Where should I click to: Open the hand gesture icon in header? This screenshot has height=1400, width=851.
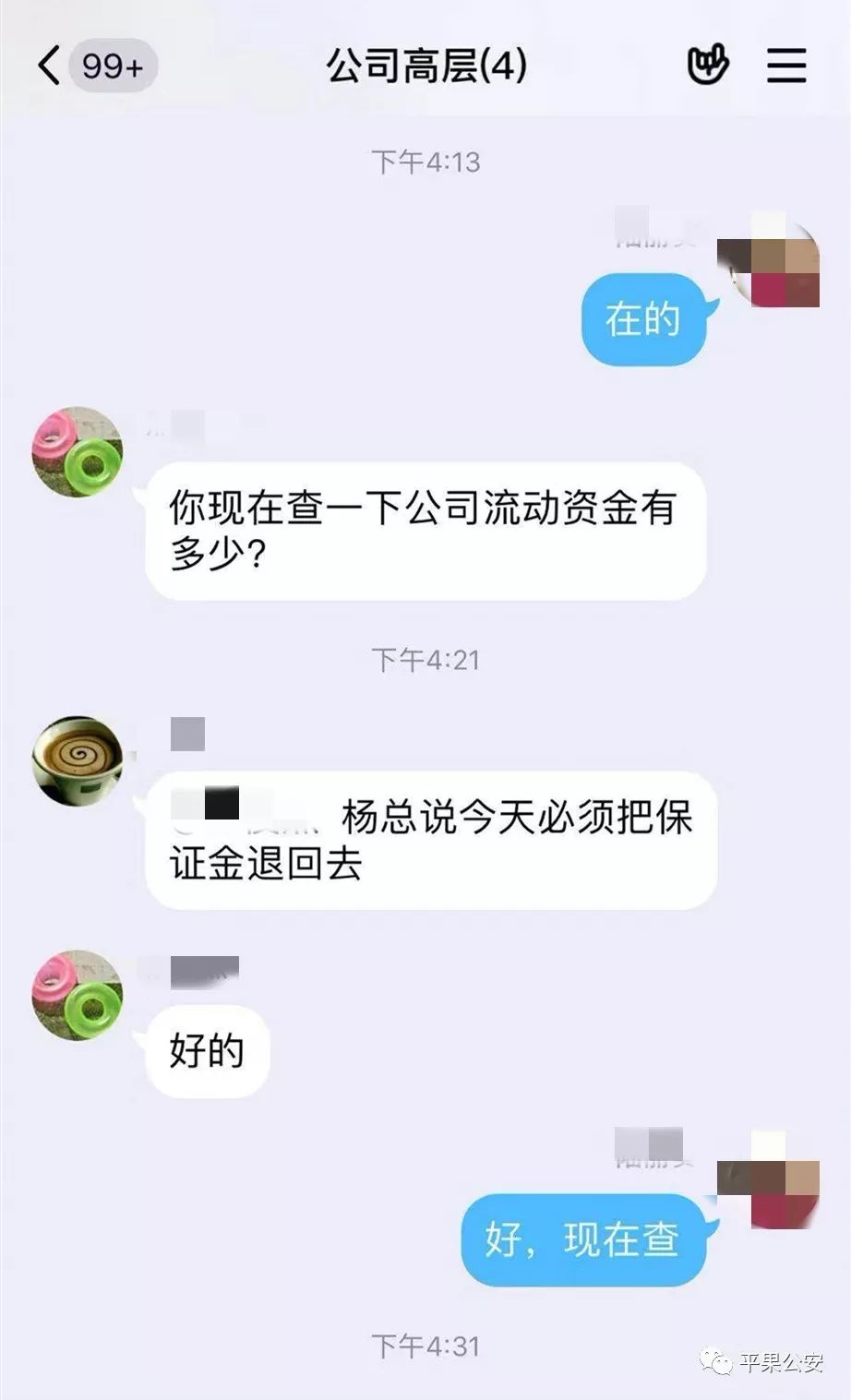708,66
